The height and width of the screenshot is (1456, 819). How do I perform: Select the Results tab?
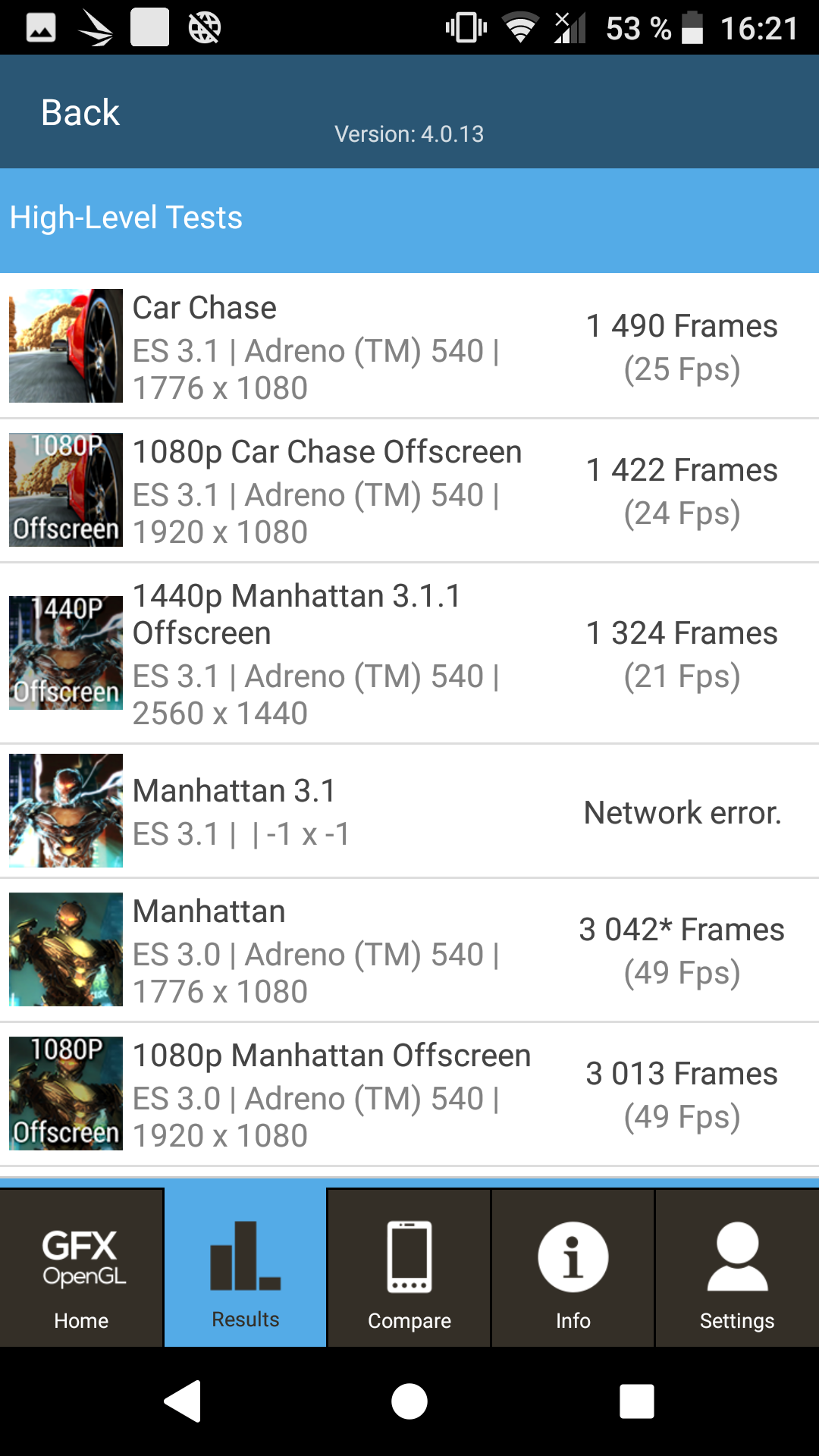[245, 1268]
